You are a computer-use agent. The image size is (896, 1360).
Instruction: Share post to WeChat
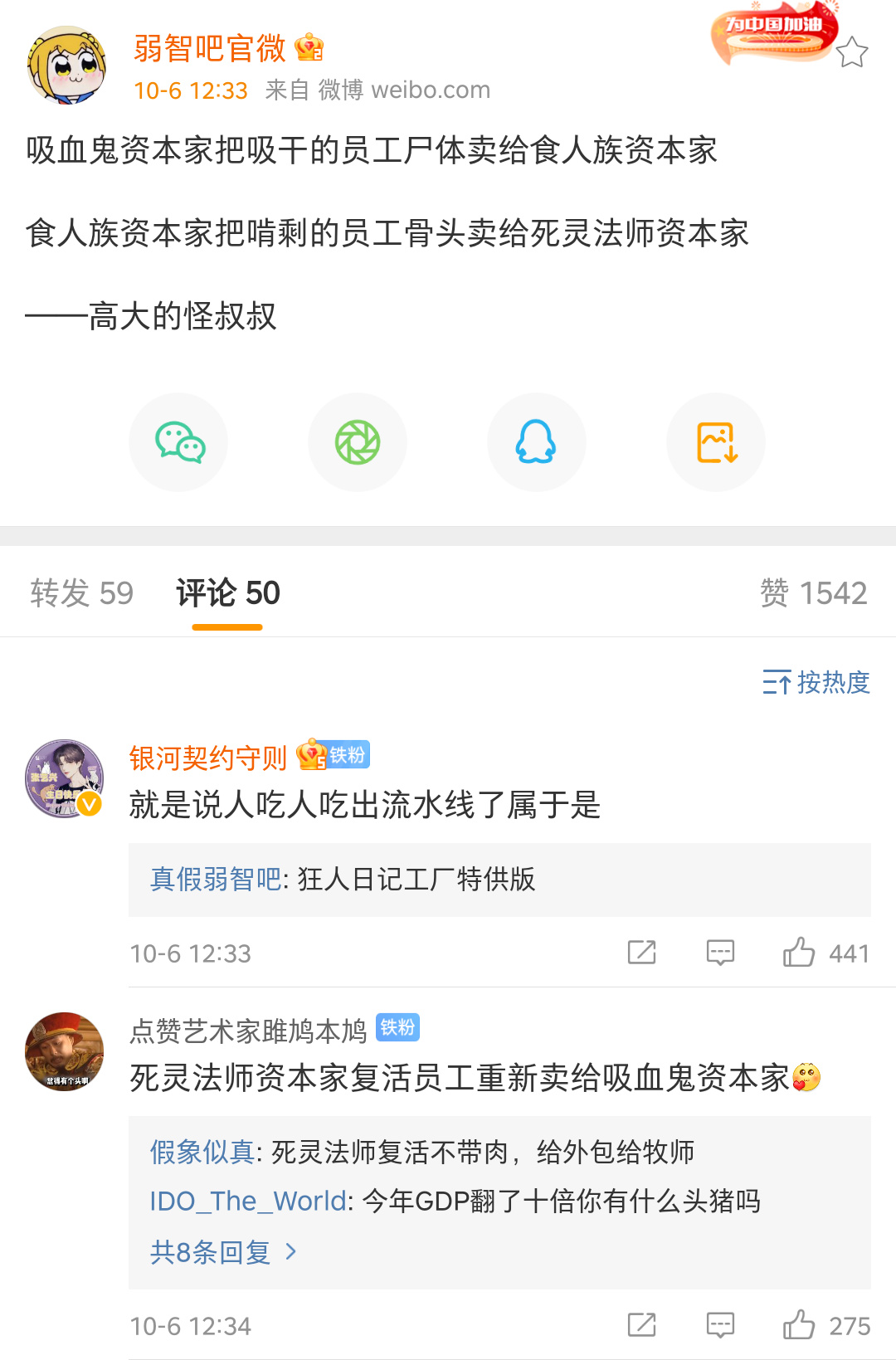click(x=178, y=442)
